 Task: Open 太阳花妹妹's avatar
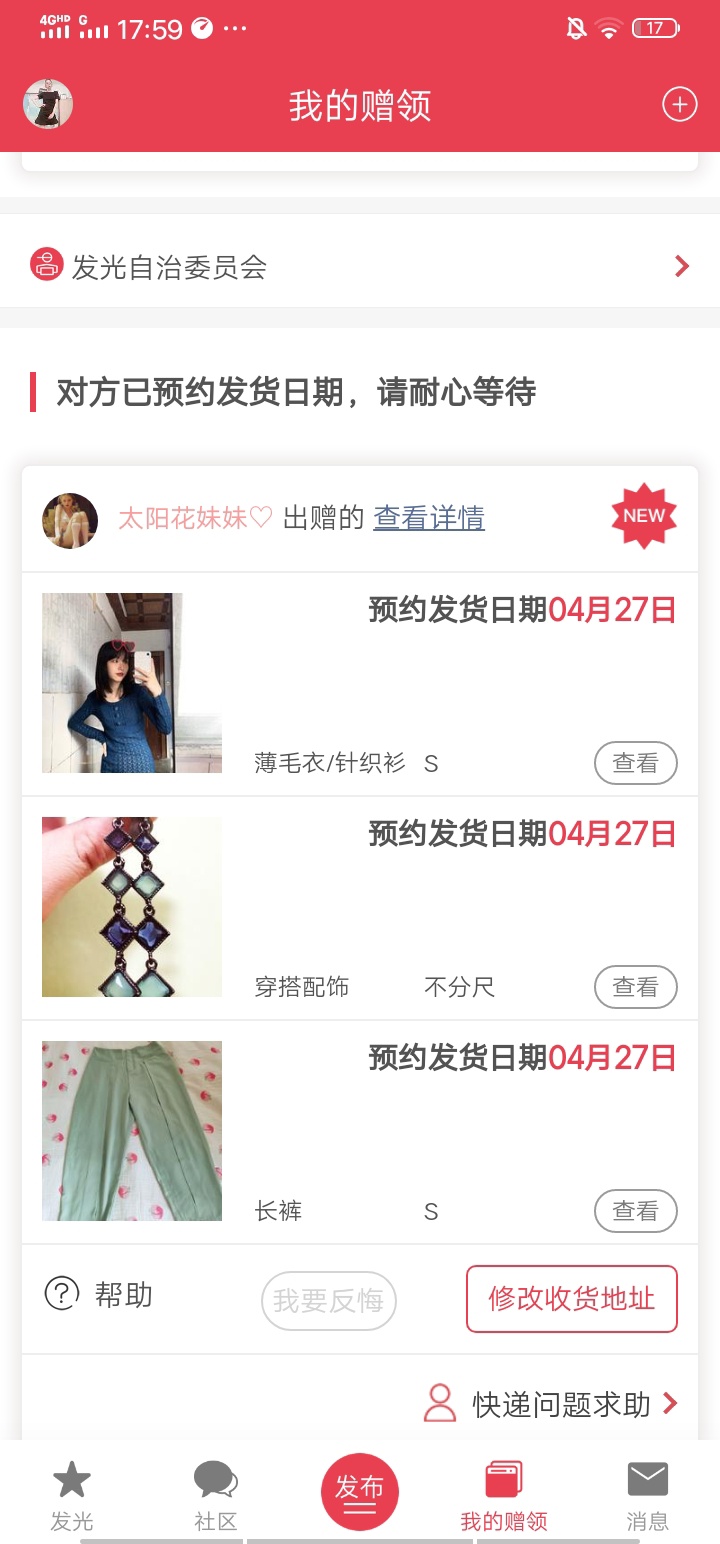tap(70, 520)
